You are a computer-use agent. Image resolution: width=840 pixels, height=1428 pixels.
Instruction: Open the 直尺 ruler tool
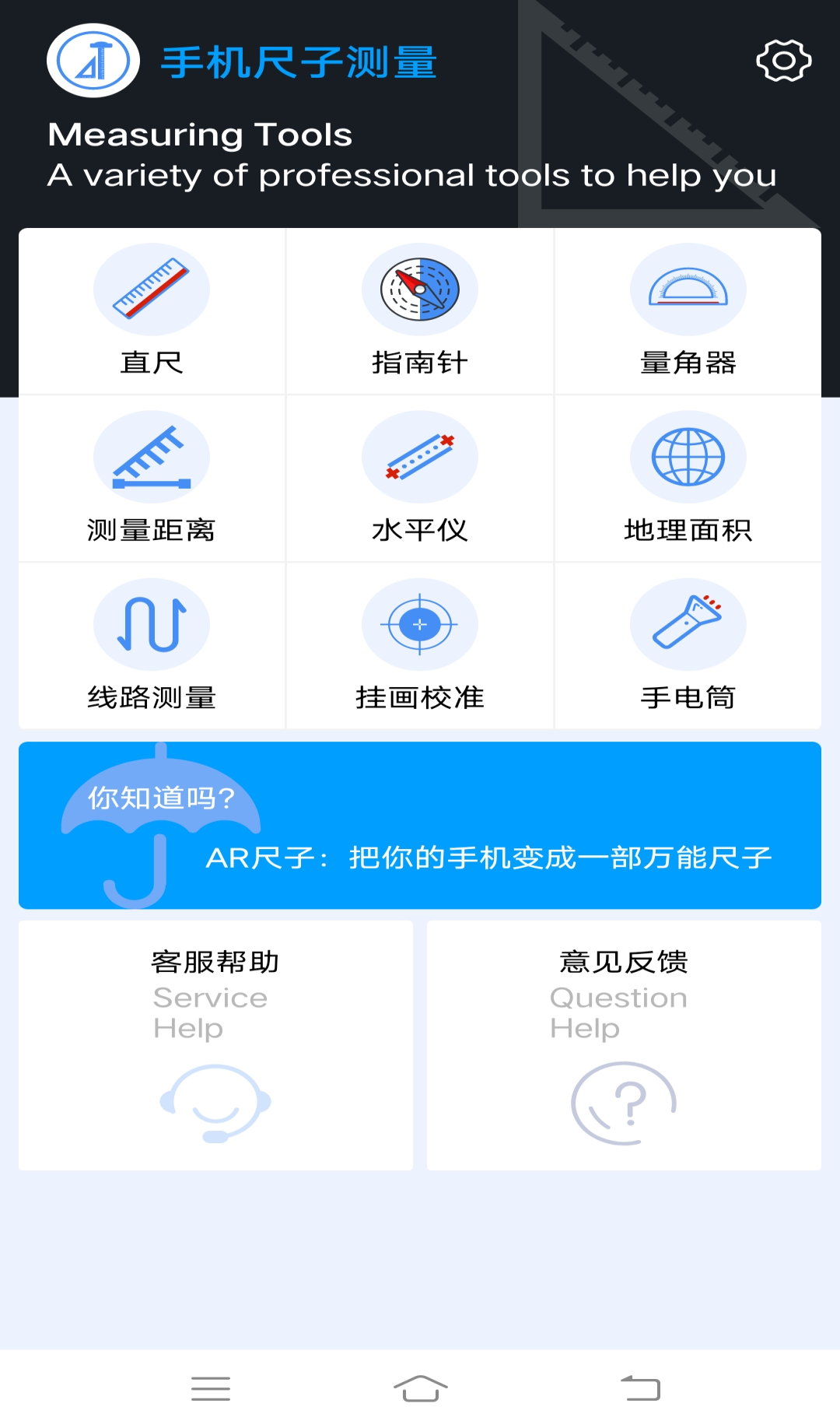click(x=152, y=311)
